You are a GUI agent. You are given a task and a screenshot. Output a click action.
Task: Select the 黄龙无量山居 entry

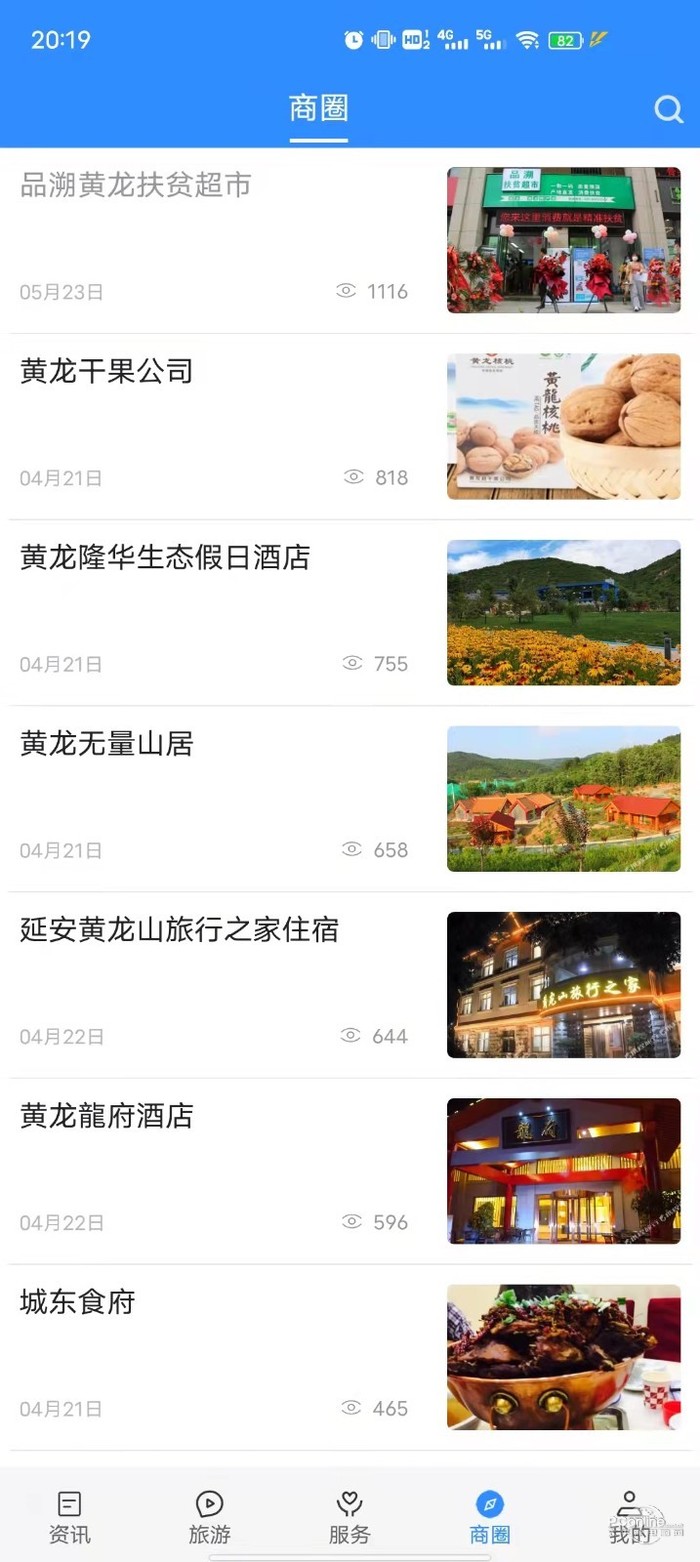(107, 744)
